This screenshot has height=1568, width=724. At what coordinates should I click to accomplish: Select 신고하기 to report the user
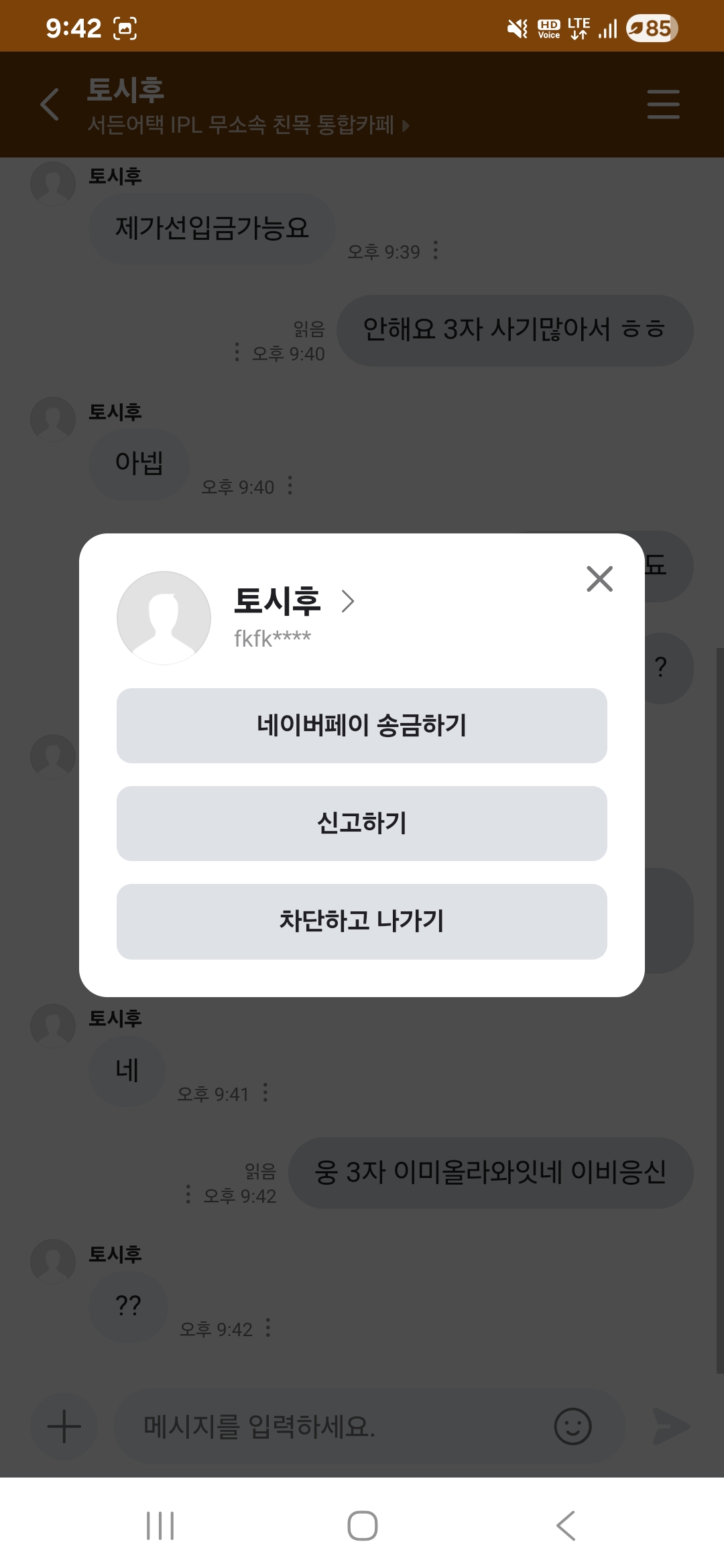[362, 824]
